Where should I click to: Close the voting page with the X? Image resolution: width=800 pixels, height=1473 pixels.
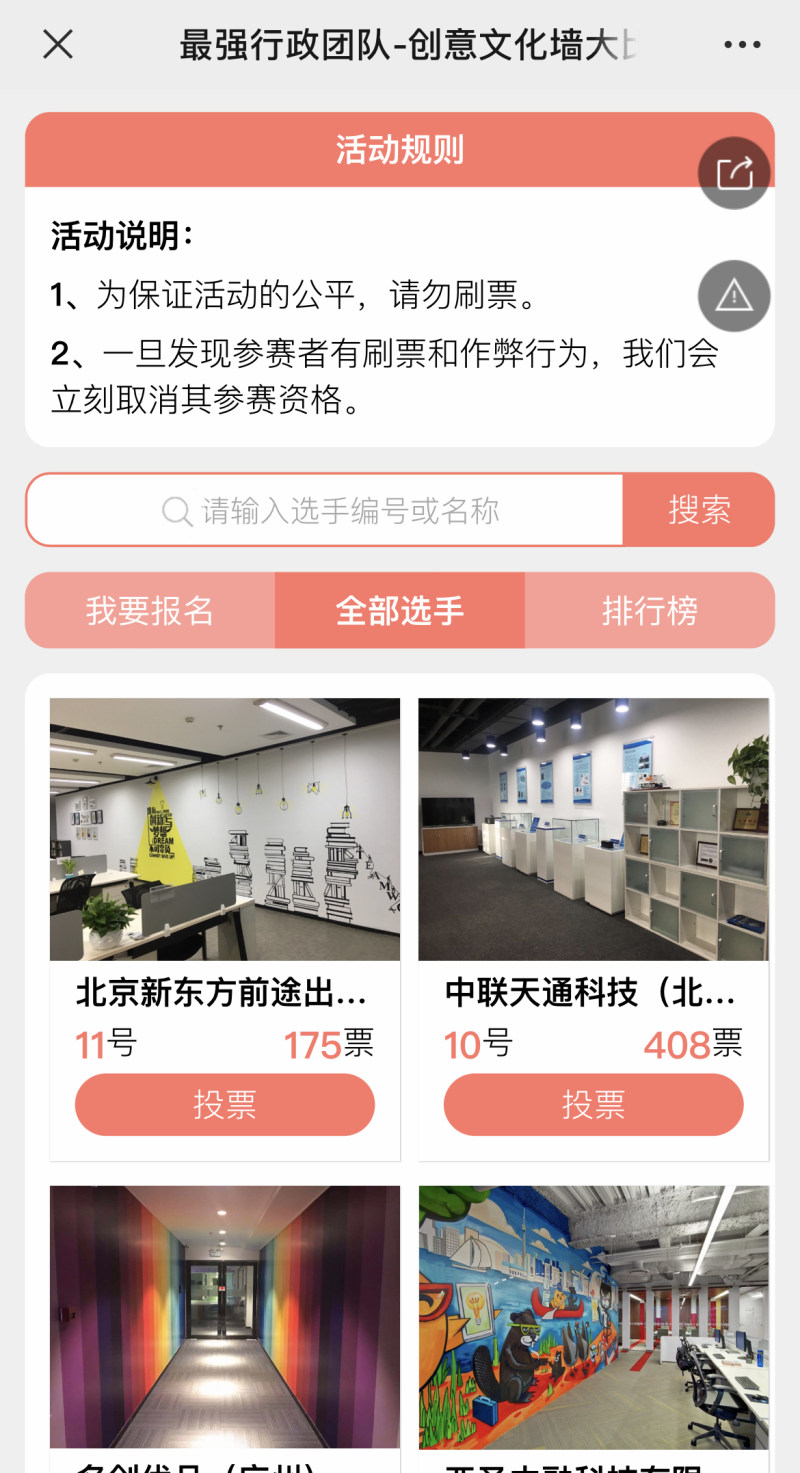[x=58, y=44]
